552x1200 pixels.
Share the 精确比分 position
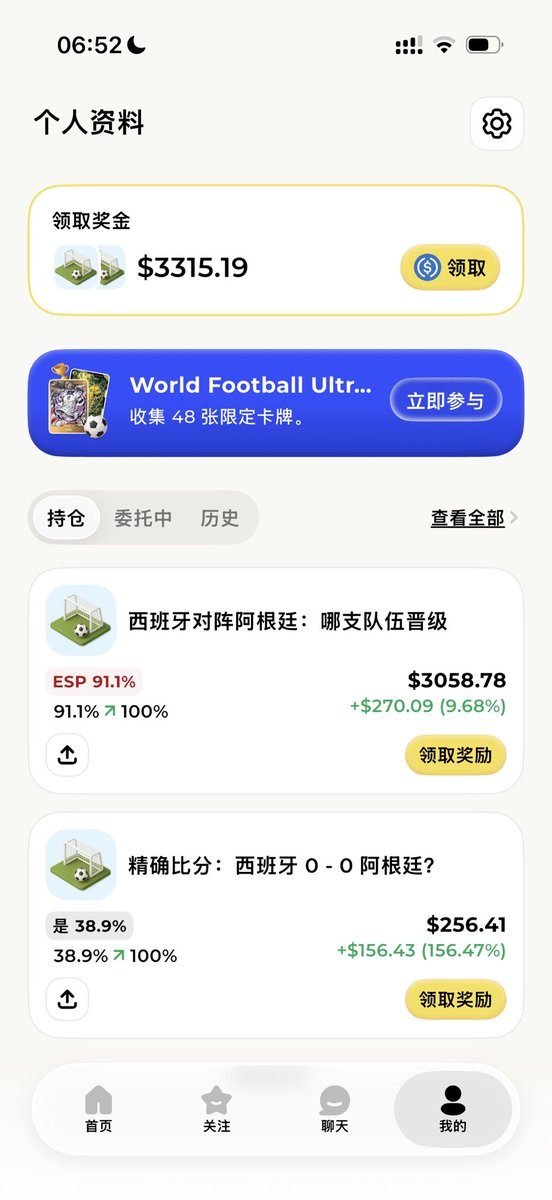click(x=67, y=999)
